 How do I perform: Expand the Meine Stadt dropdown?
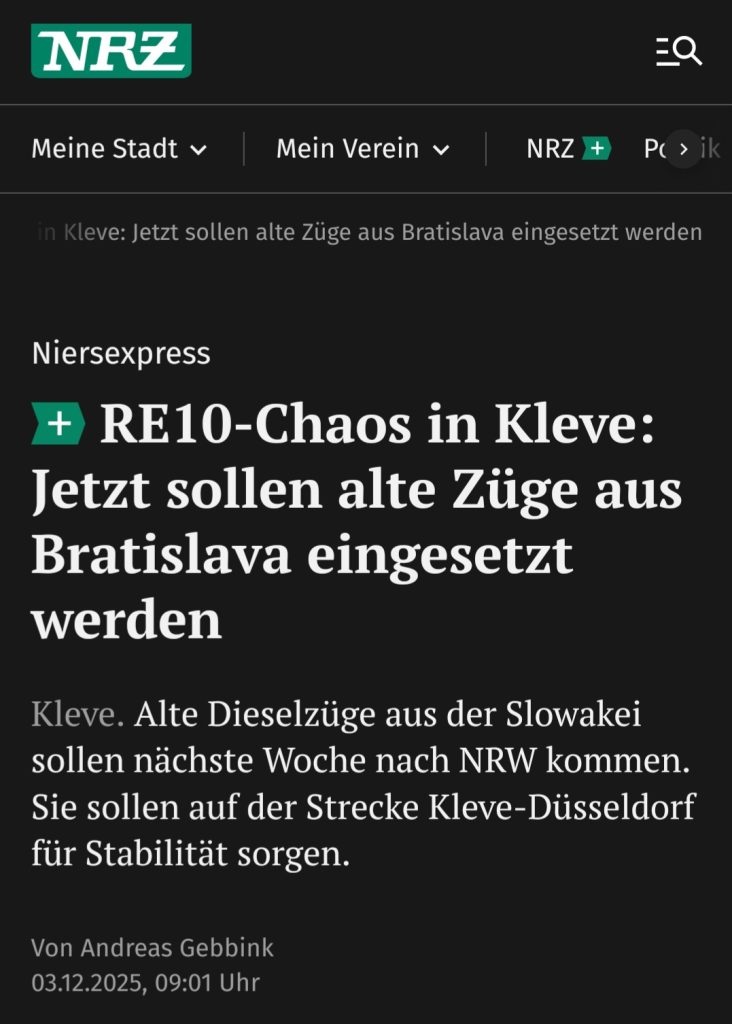119,149
